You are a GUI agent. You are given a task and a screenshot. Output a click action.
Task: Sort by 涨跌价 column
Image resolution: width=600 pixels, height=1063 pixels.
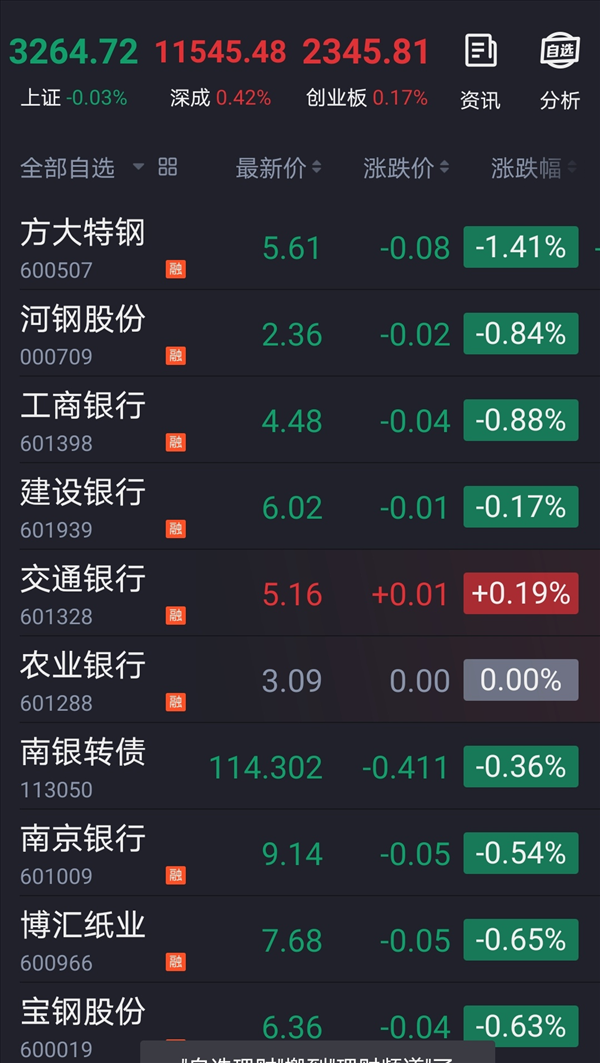406,168
